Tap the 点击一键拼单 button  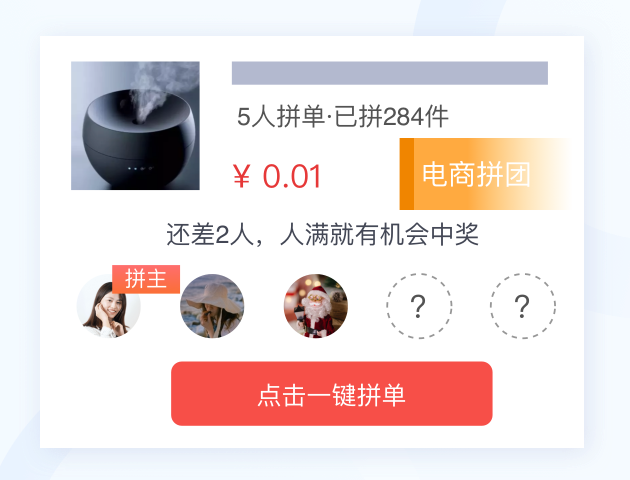tap(331, 394)
